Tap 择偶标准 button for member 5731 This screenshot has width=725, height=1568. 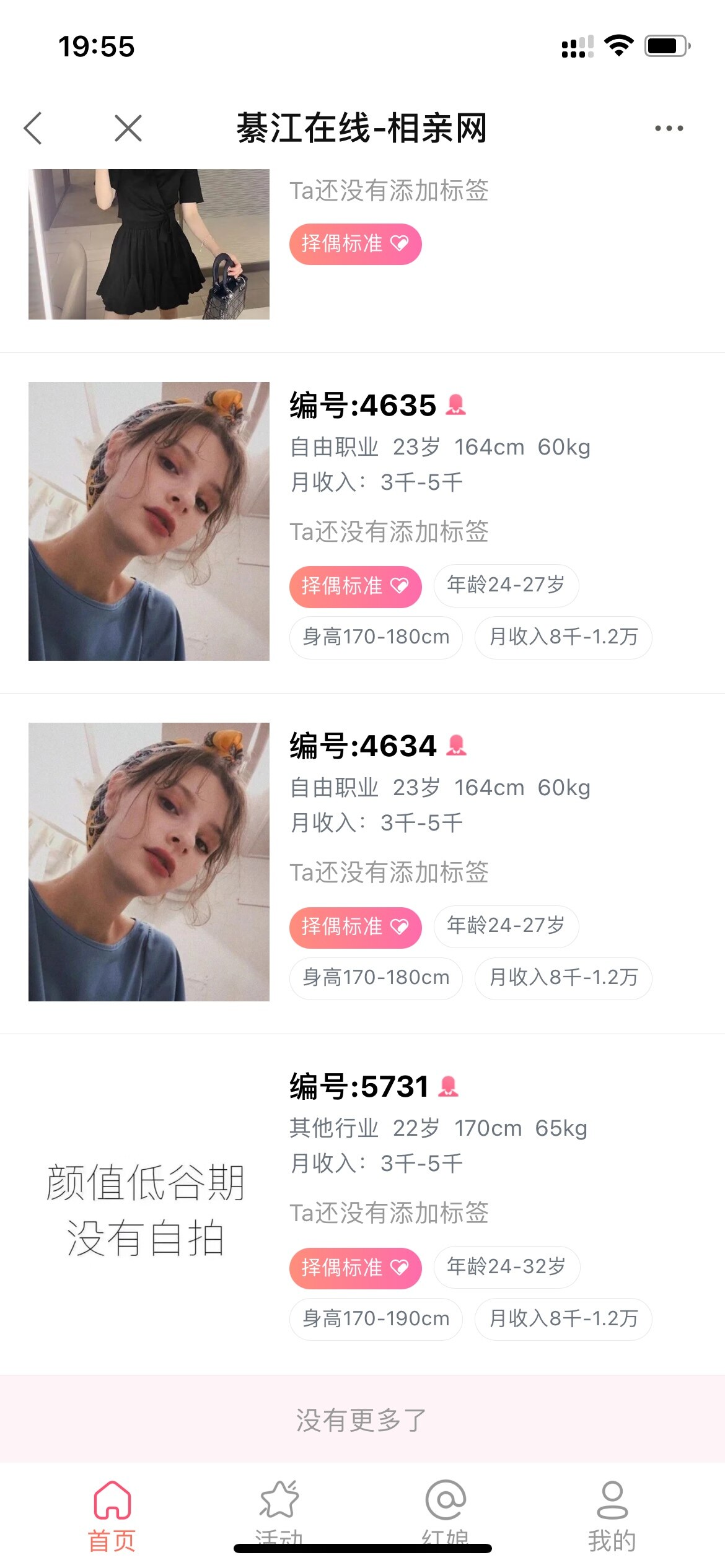(x=355, y=1267)
